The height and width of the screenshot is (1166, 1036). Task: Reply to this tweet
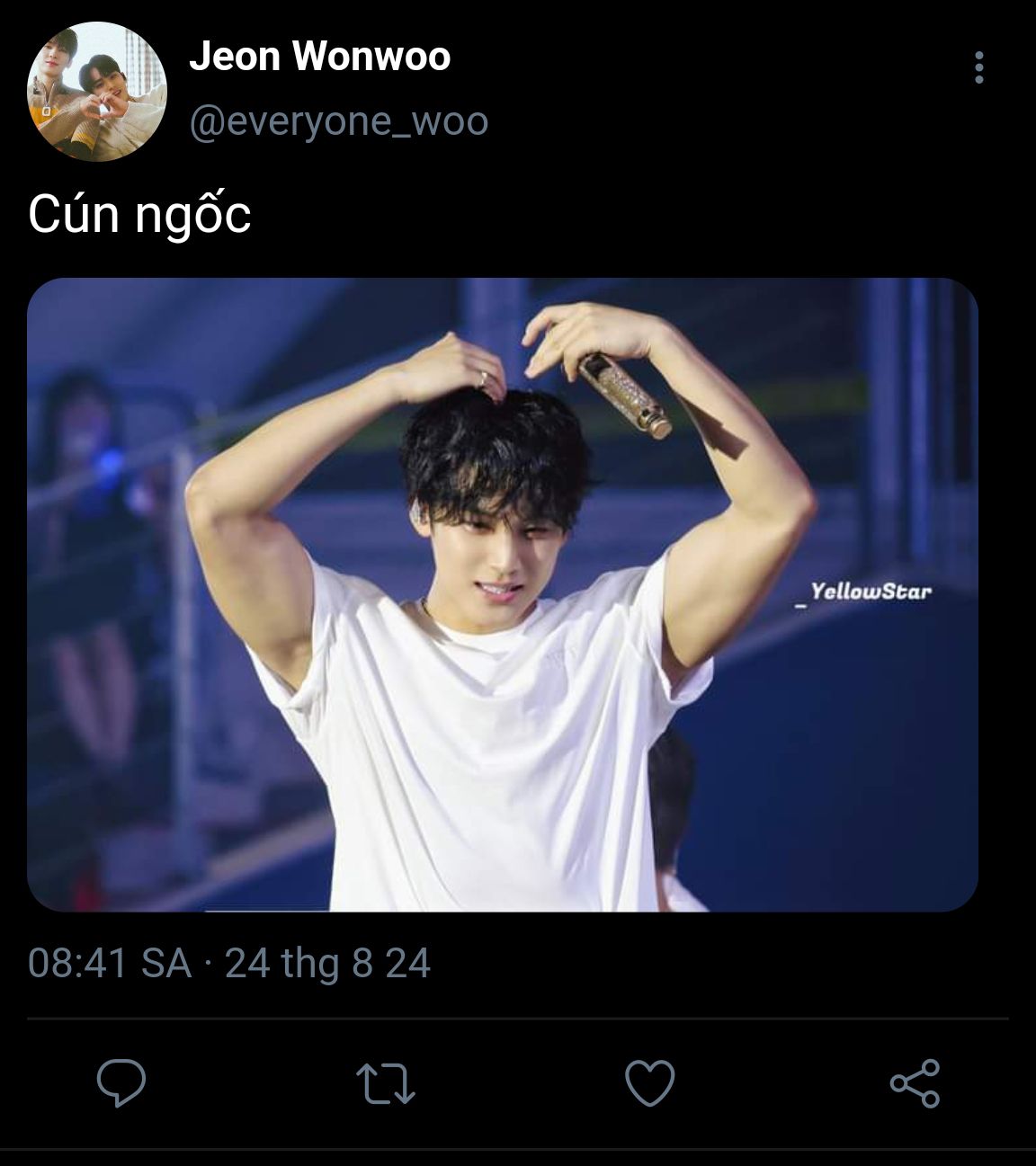pos(121,1082)
